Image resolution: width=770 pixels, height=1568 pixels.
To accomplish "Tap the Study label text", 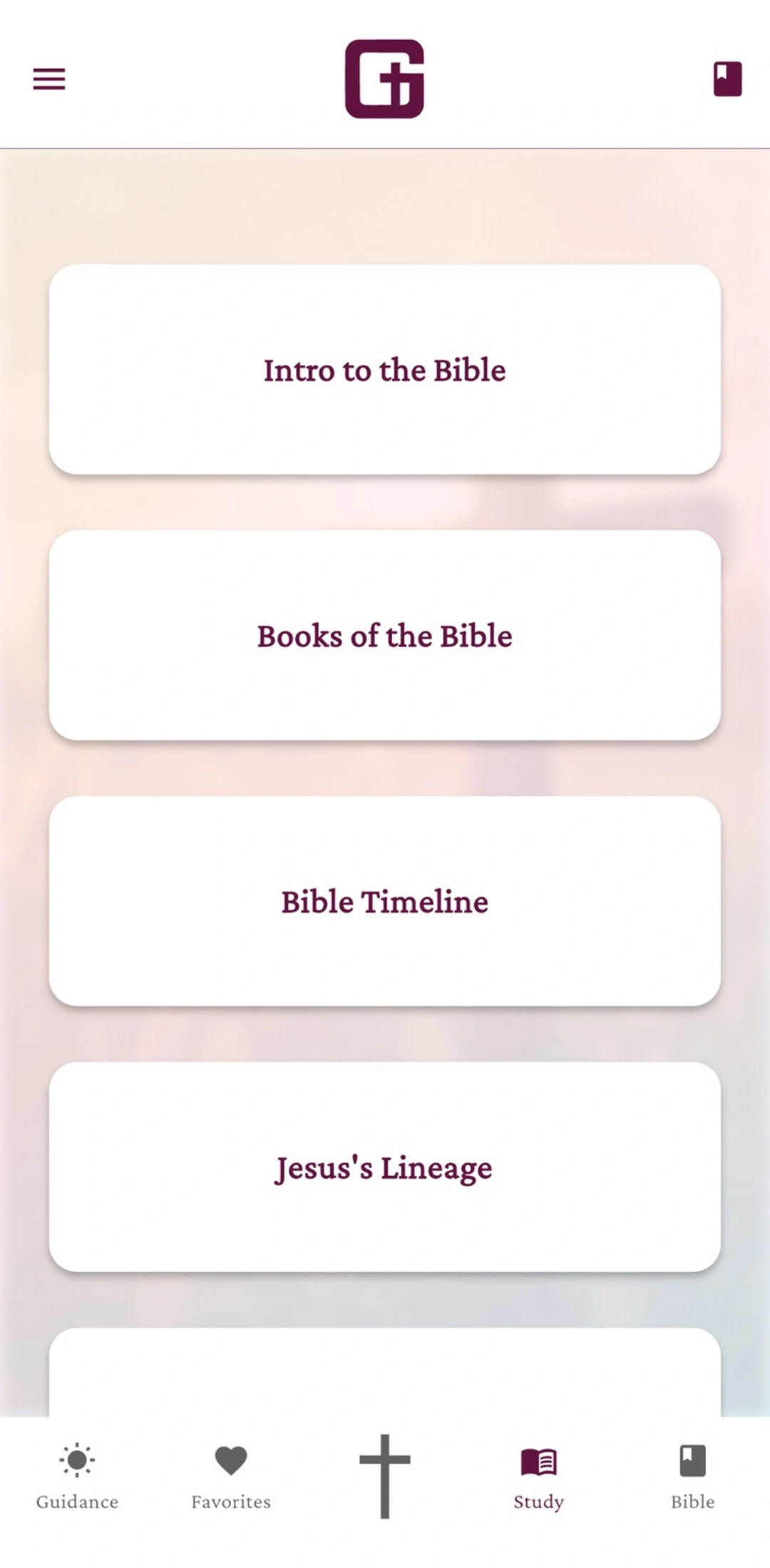I will tap(538, 1502).
